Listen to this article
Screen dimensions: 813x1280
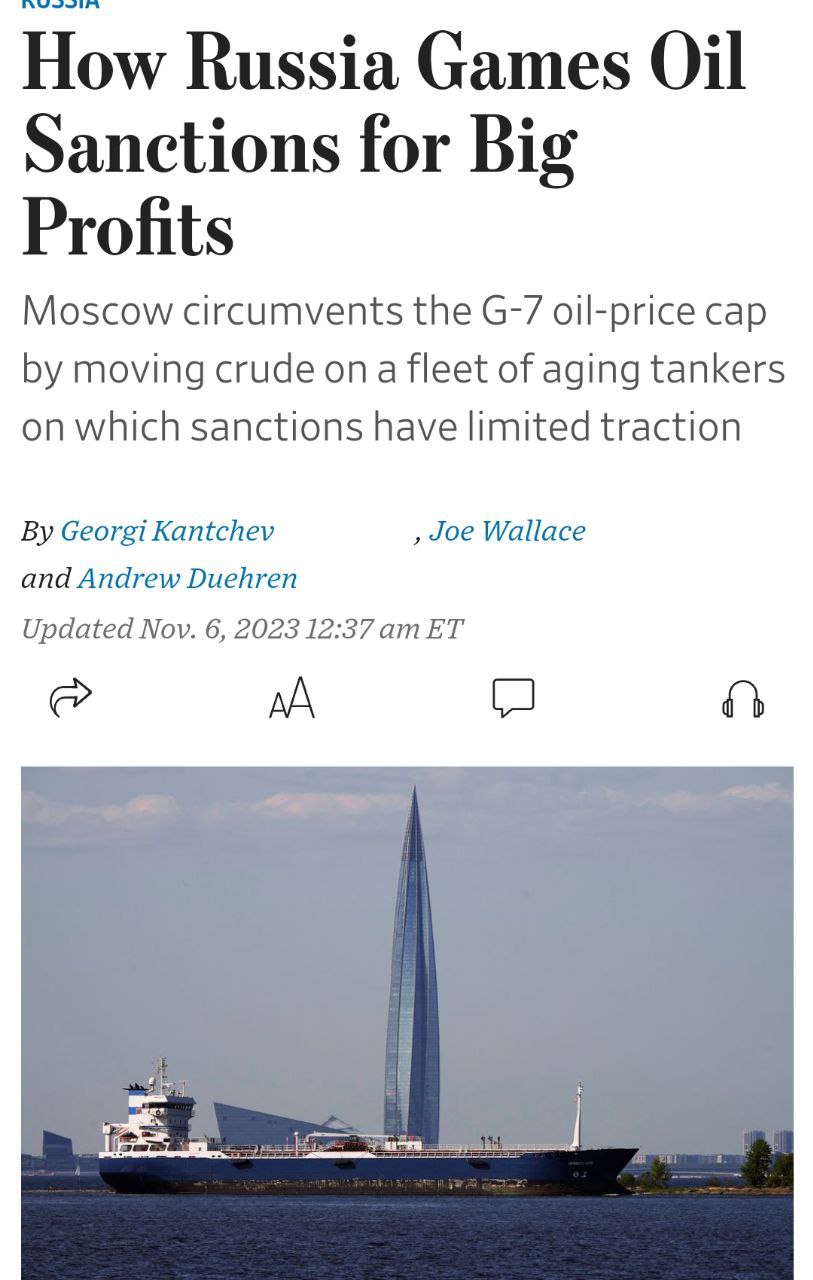pyautogui.click(x=743, y=699)
